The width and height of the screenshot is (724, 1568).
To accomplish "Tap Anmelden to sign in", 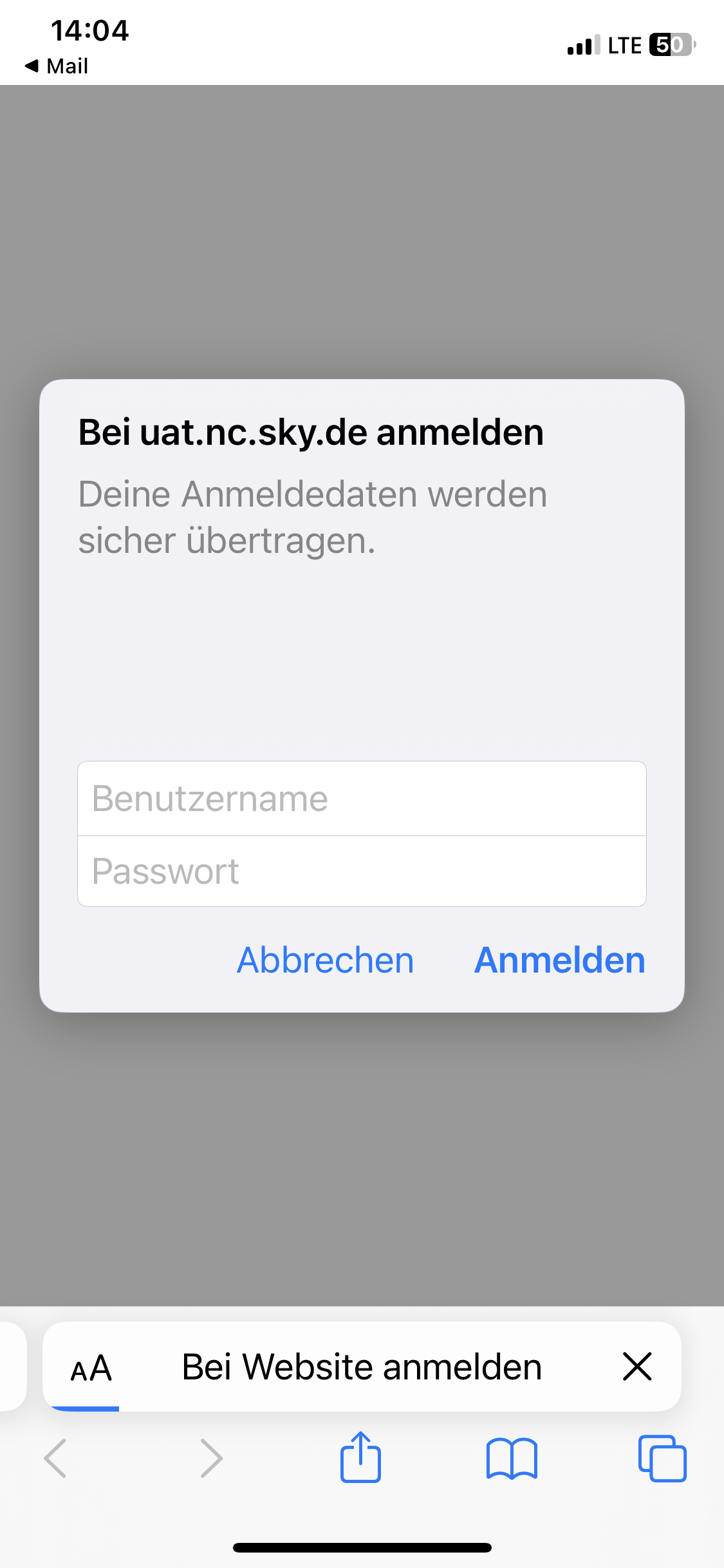I will coord(559,959).
